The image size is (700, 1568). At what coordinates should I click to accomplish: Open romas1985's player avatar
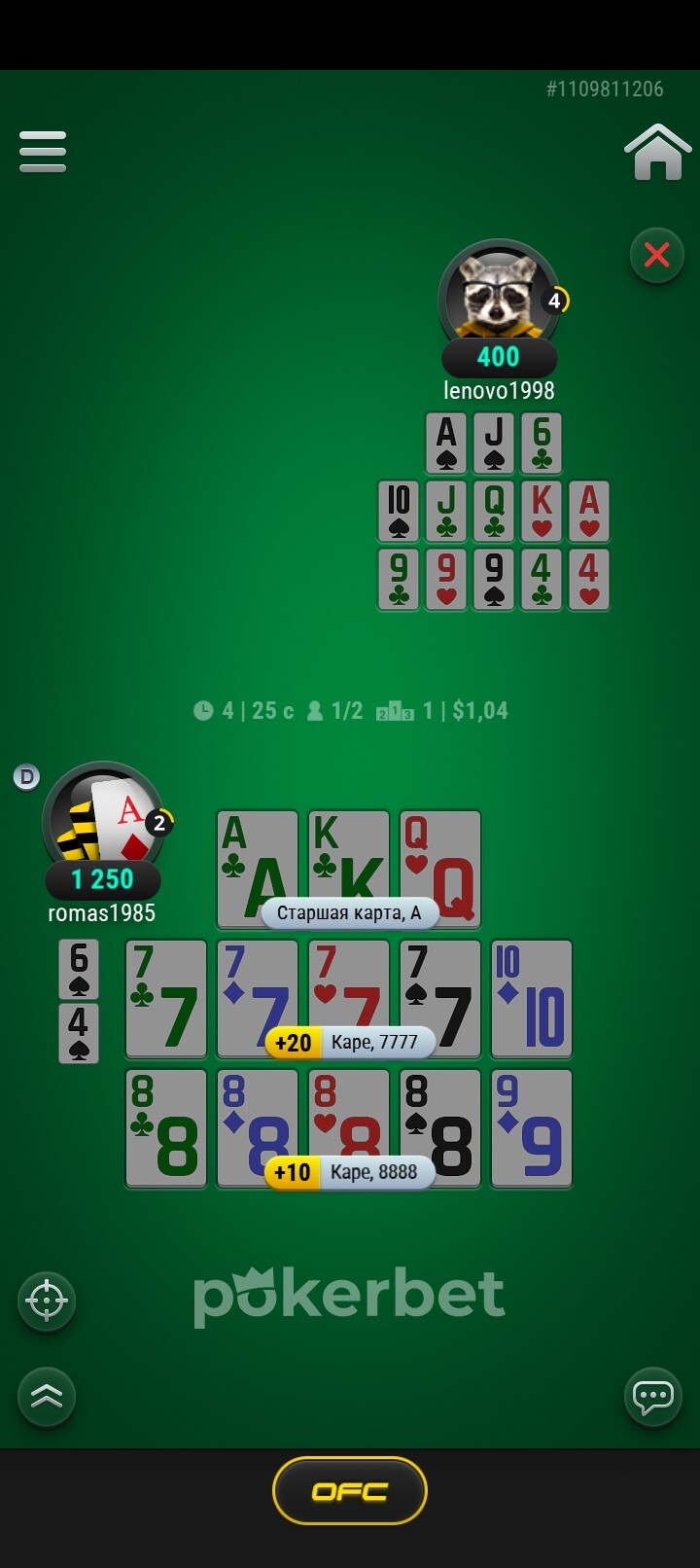102,820
